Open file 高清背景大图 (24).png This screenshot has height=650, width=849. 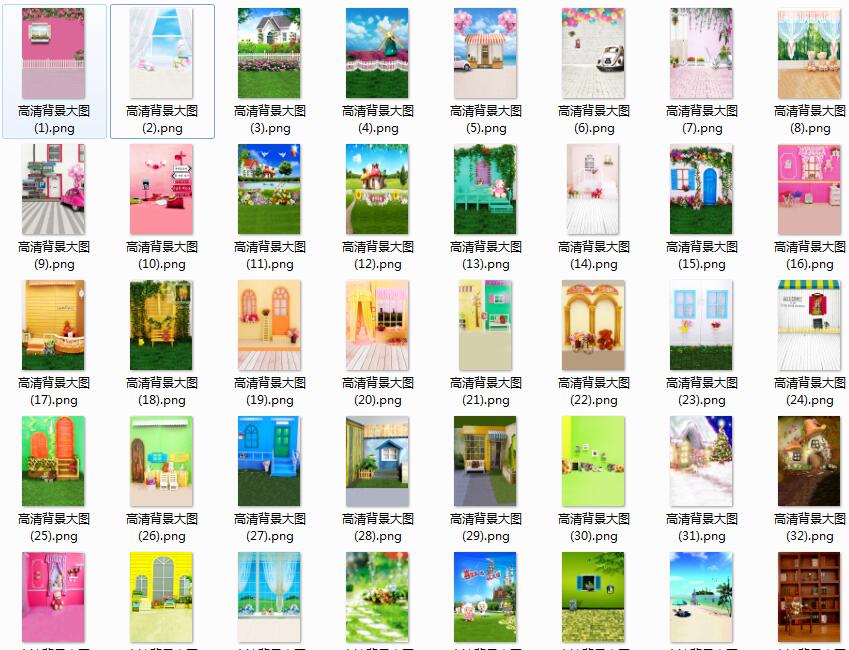(809, 325)
